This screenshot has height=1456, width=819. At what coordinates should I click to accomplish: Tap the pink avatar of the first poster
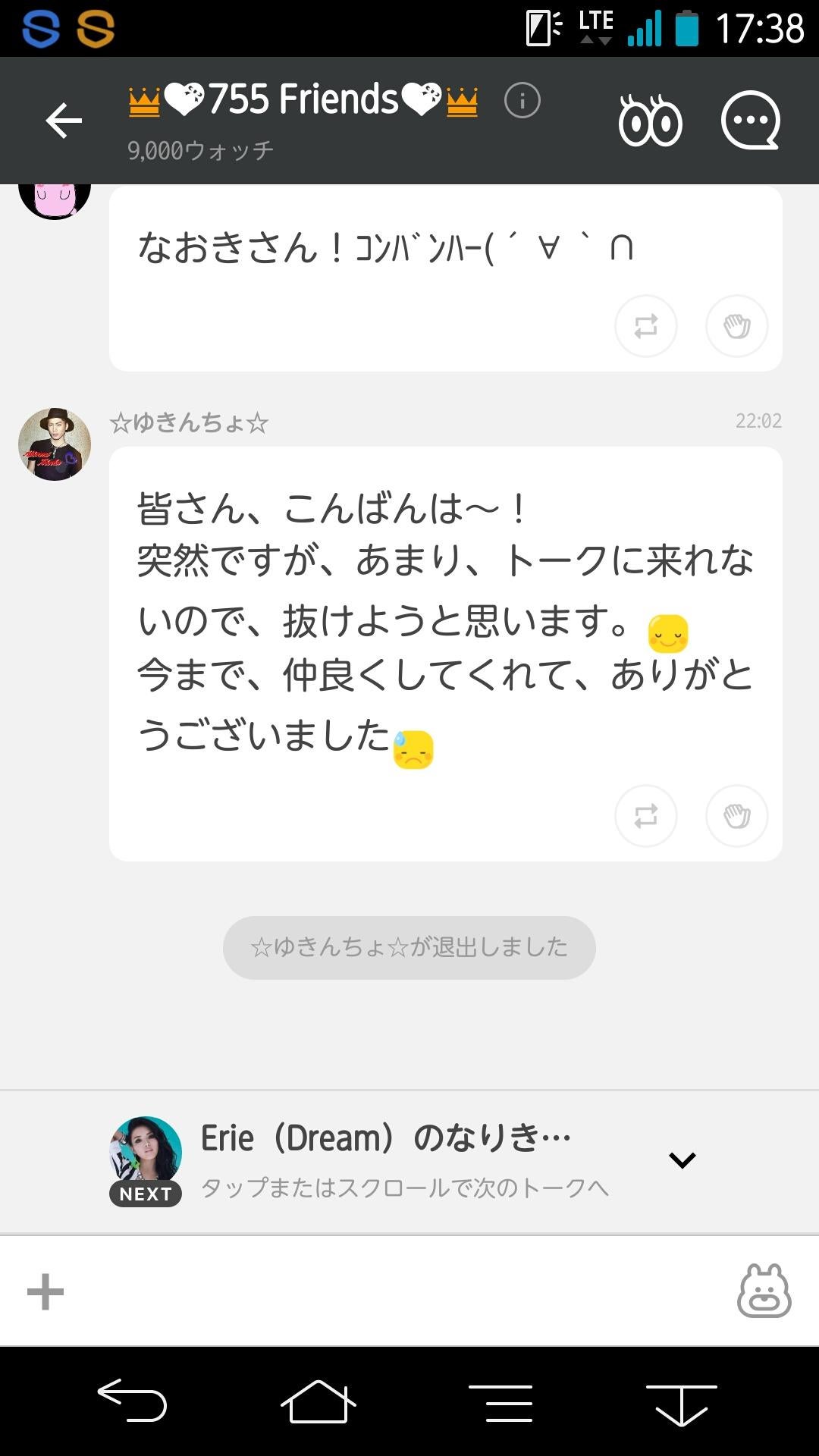coord(54,196)
